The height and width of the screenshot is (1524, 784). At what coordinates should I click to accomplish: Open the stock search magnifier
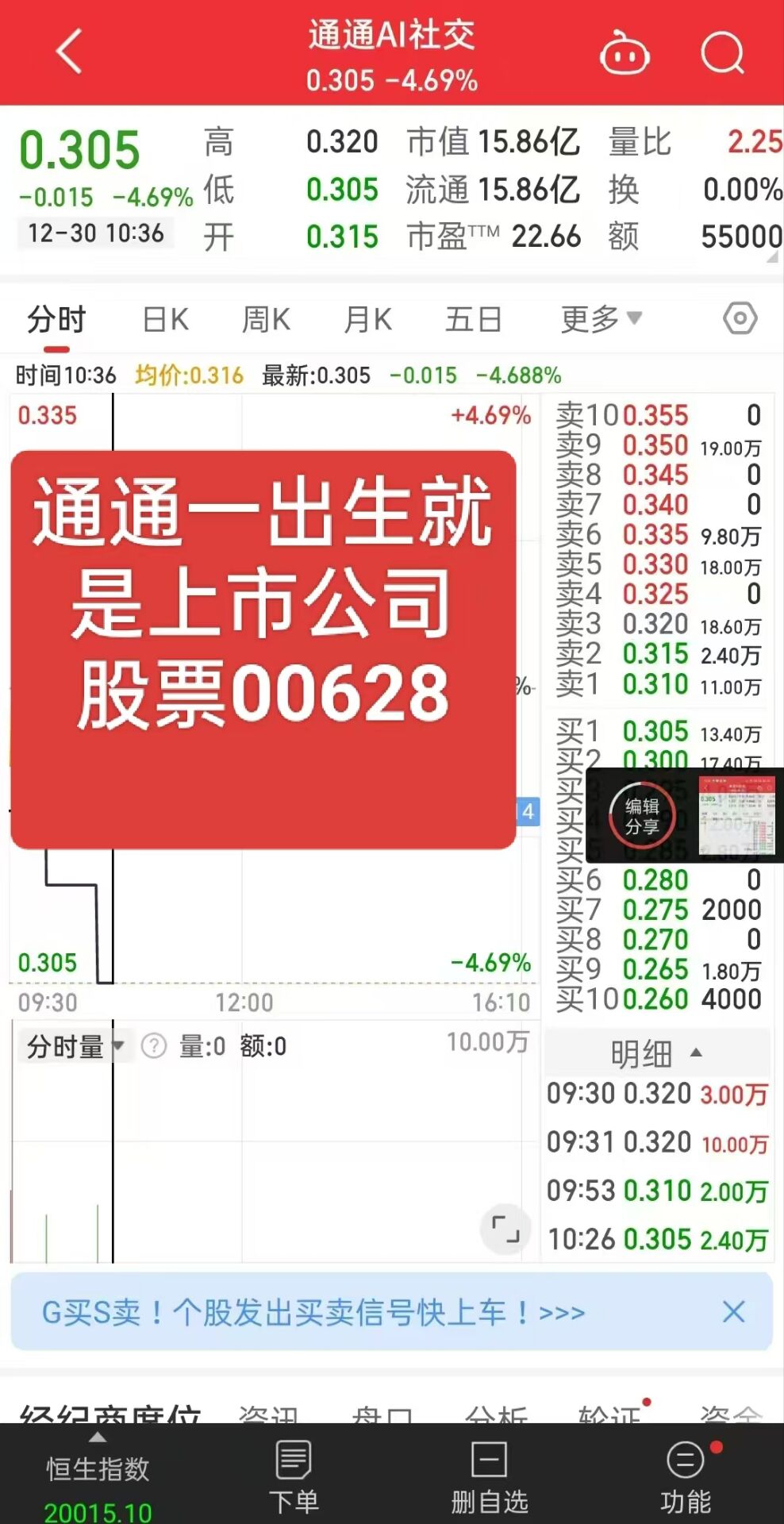coord(721,52)
